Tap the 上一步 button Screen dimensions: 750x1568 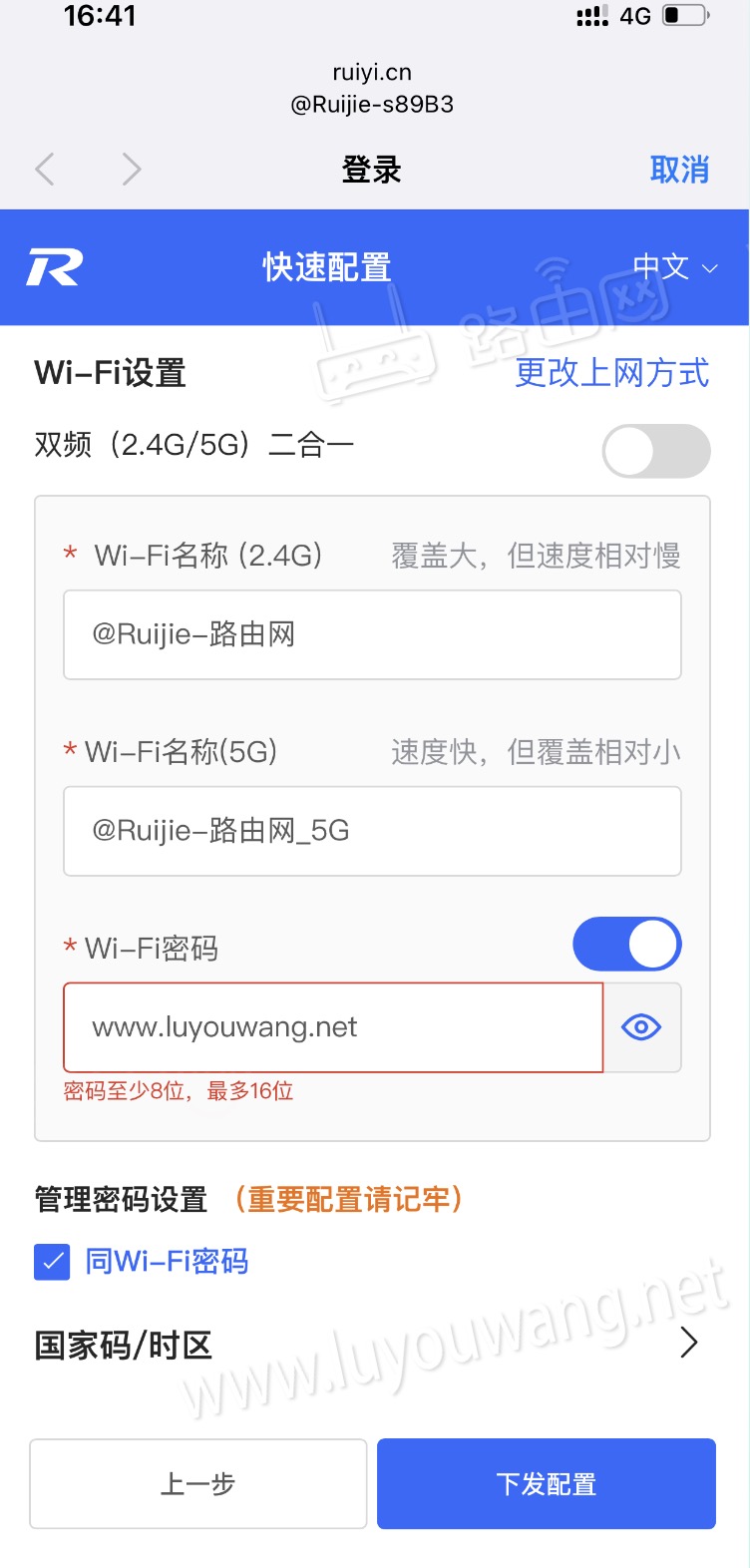[x=198, y=1483]
